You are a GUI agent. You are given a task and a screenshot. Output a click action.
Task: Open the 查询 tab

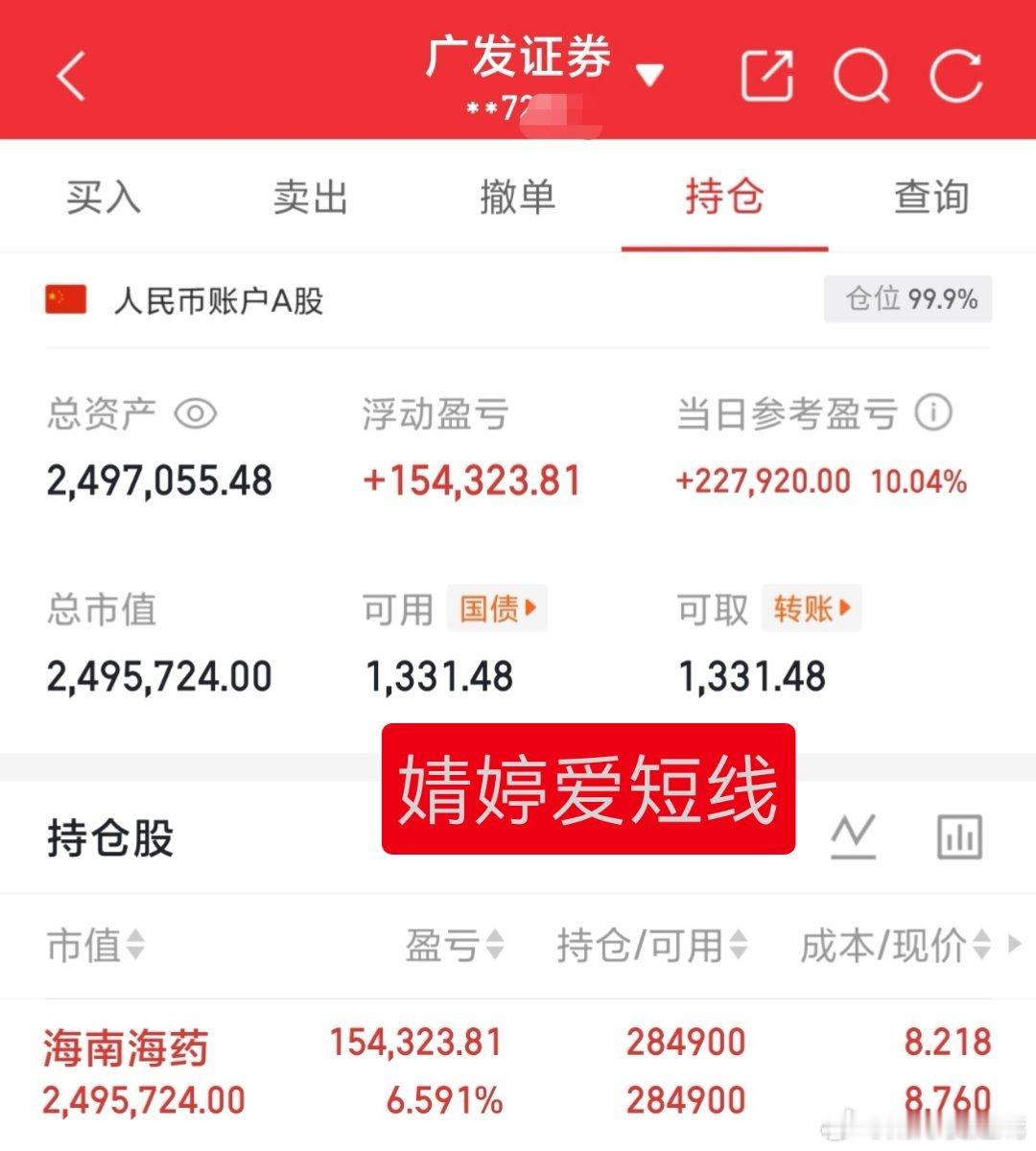[x=929, y=198]
